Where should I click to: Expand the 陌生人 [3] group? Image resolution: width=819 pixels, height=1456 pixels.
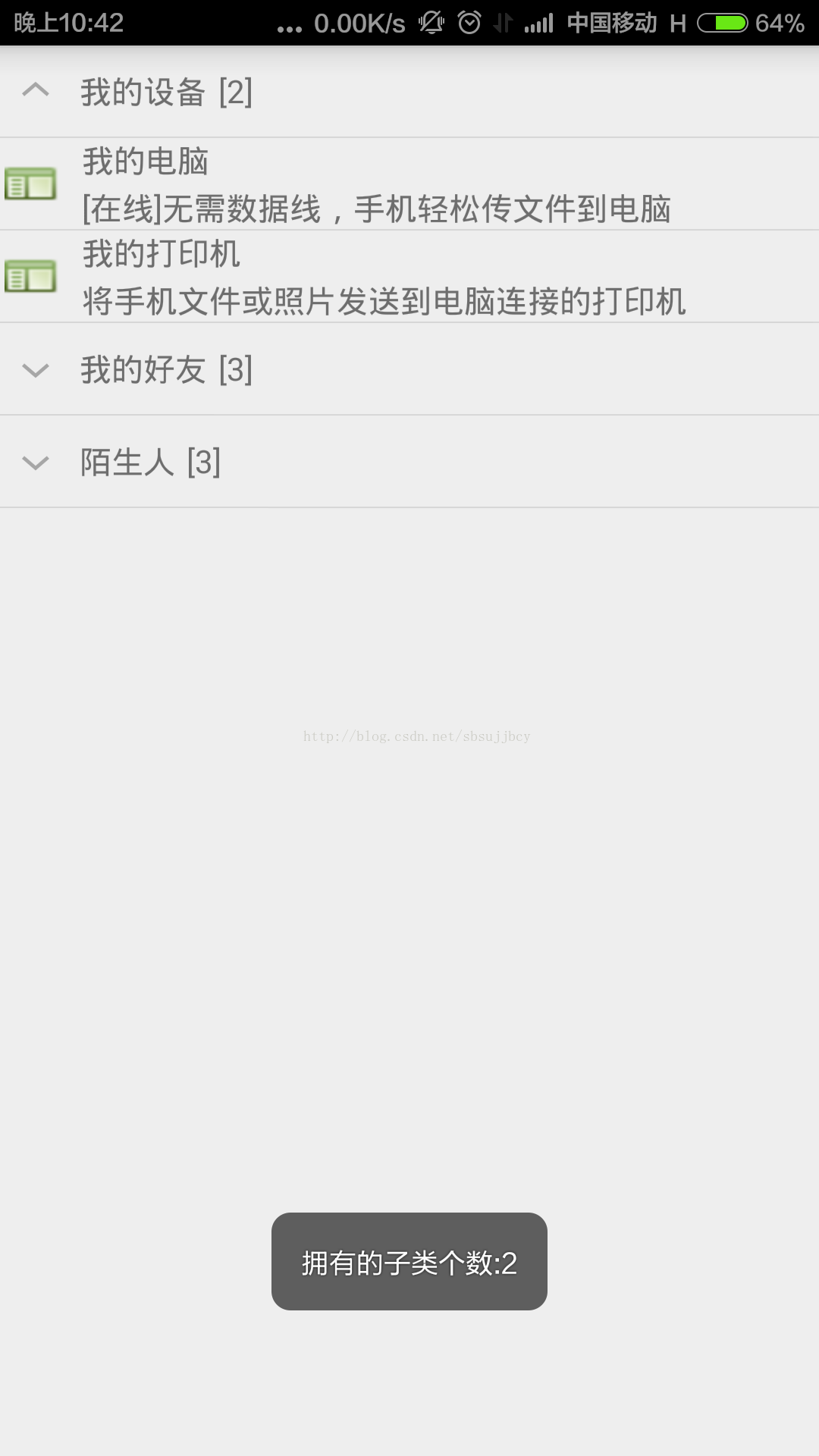409,462
